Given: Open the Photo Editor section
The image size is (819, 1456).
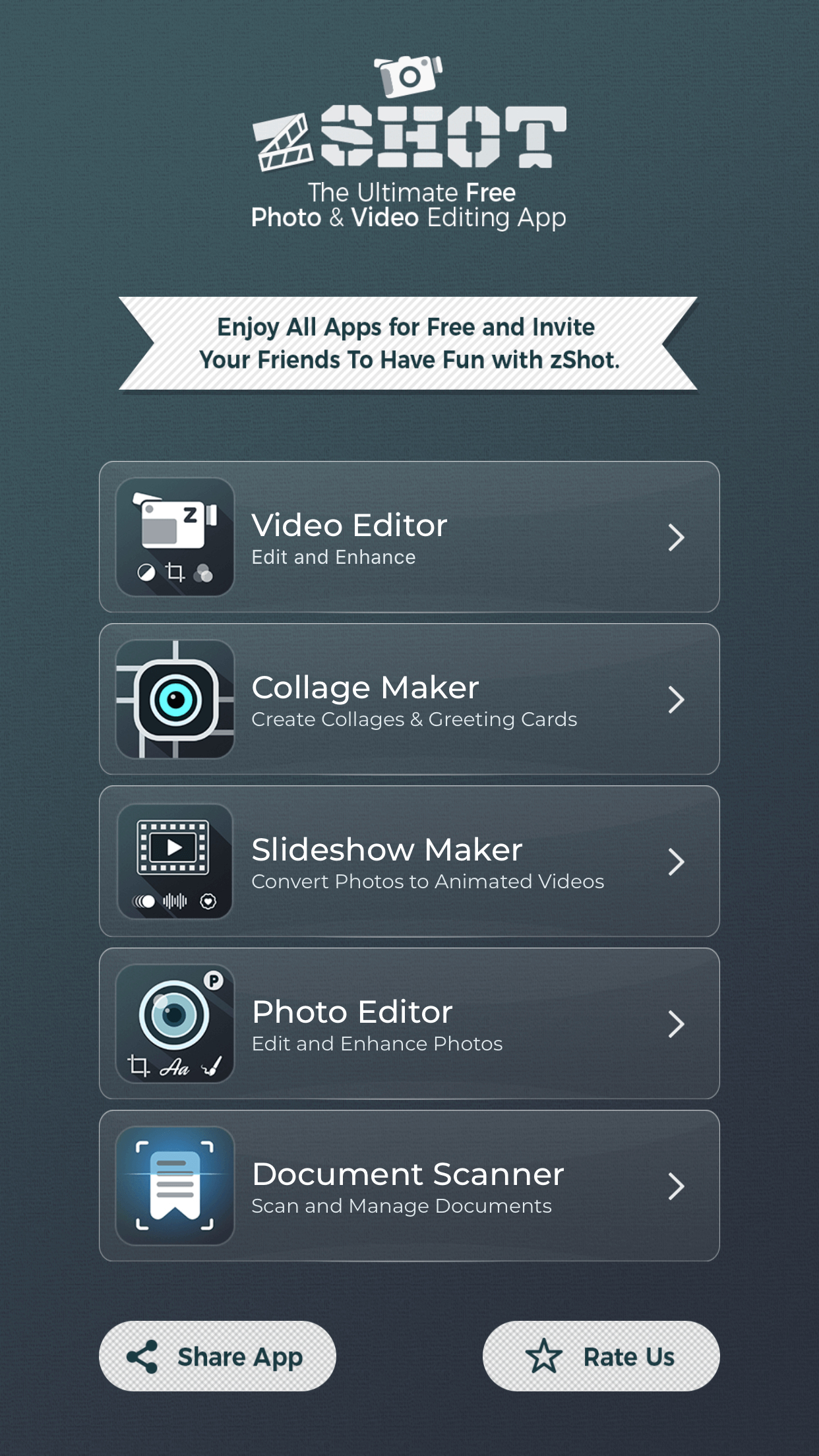Looking at the screenshot, I should (409, 1023).
